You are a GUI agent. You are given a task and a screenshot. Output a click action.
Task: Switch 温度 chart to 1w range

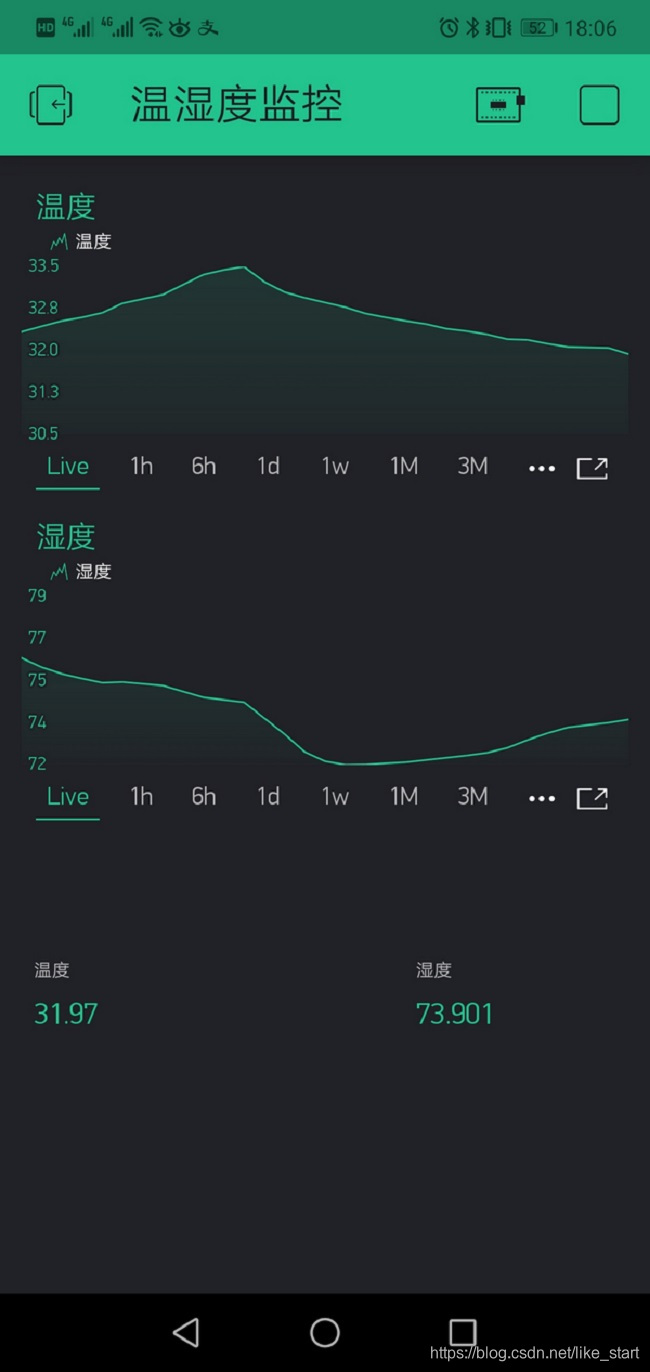[335, 466]
